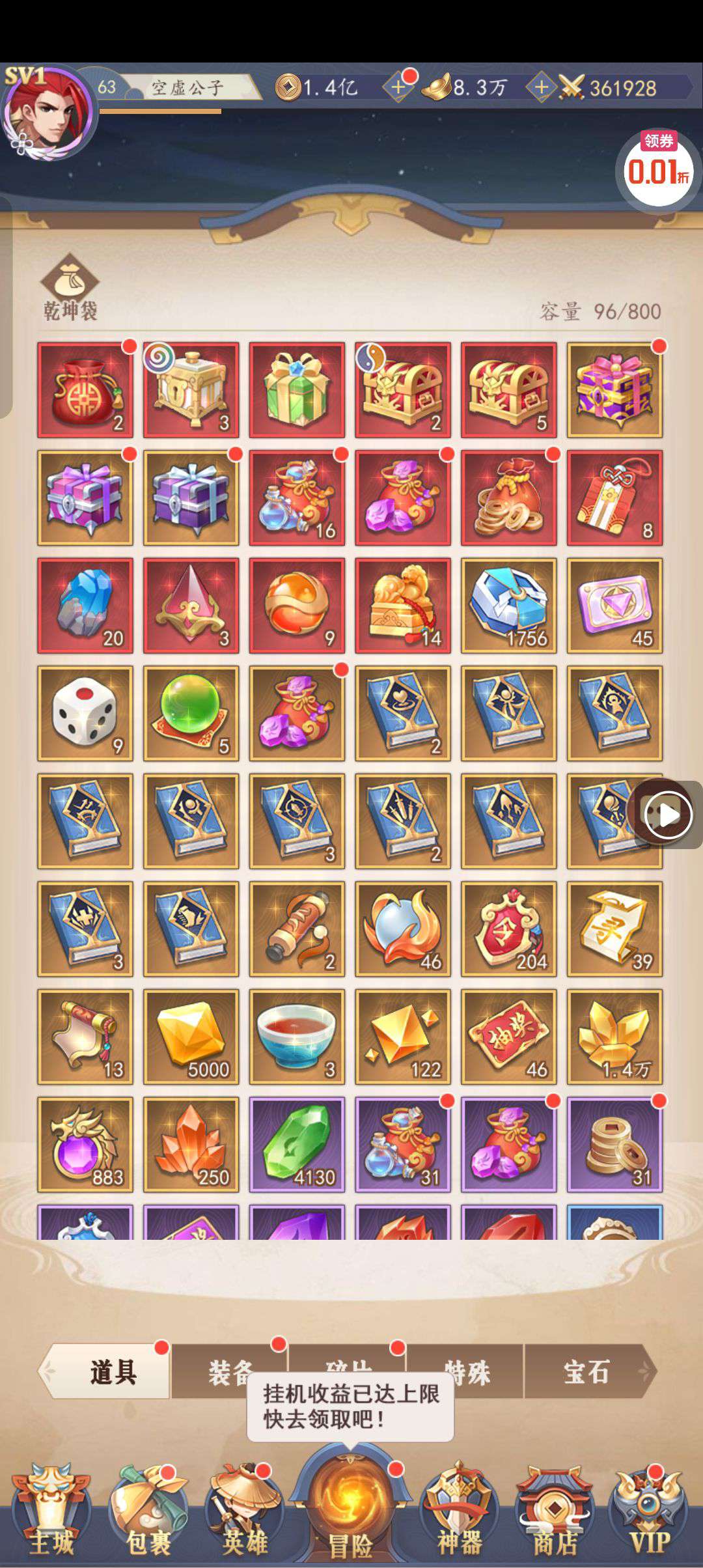The image size is (703, 1568).
Task: Add more gold ingots
Action: tap(541, 87)
